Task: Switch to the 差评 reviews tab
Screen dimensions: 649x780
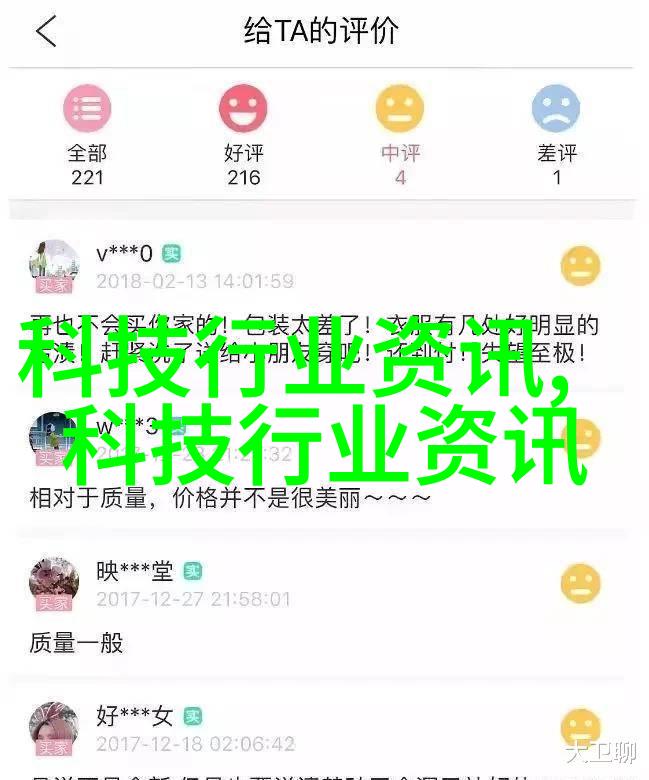Action: (556, 133)
